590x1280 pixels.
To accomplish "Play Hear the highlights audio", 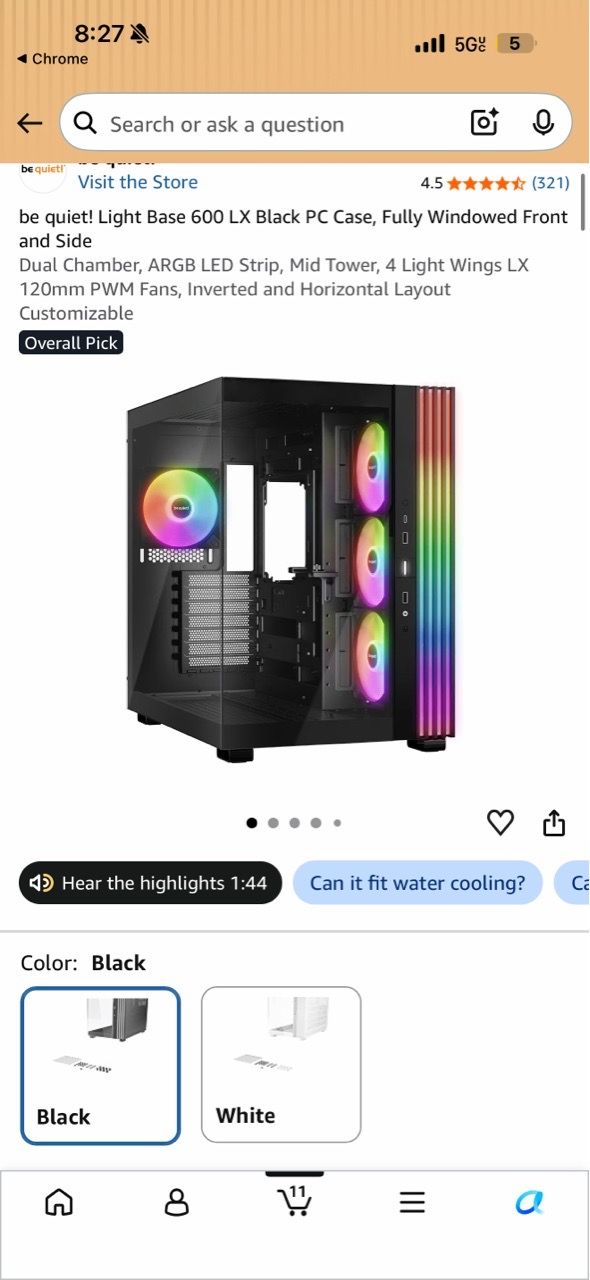I will click(150, 883).
